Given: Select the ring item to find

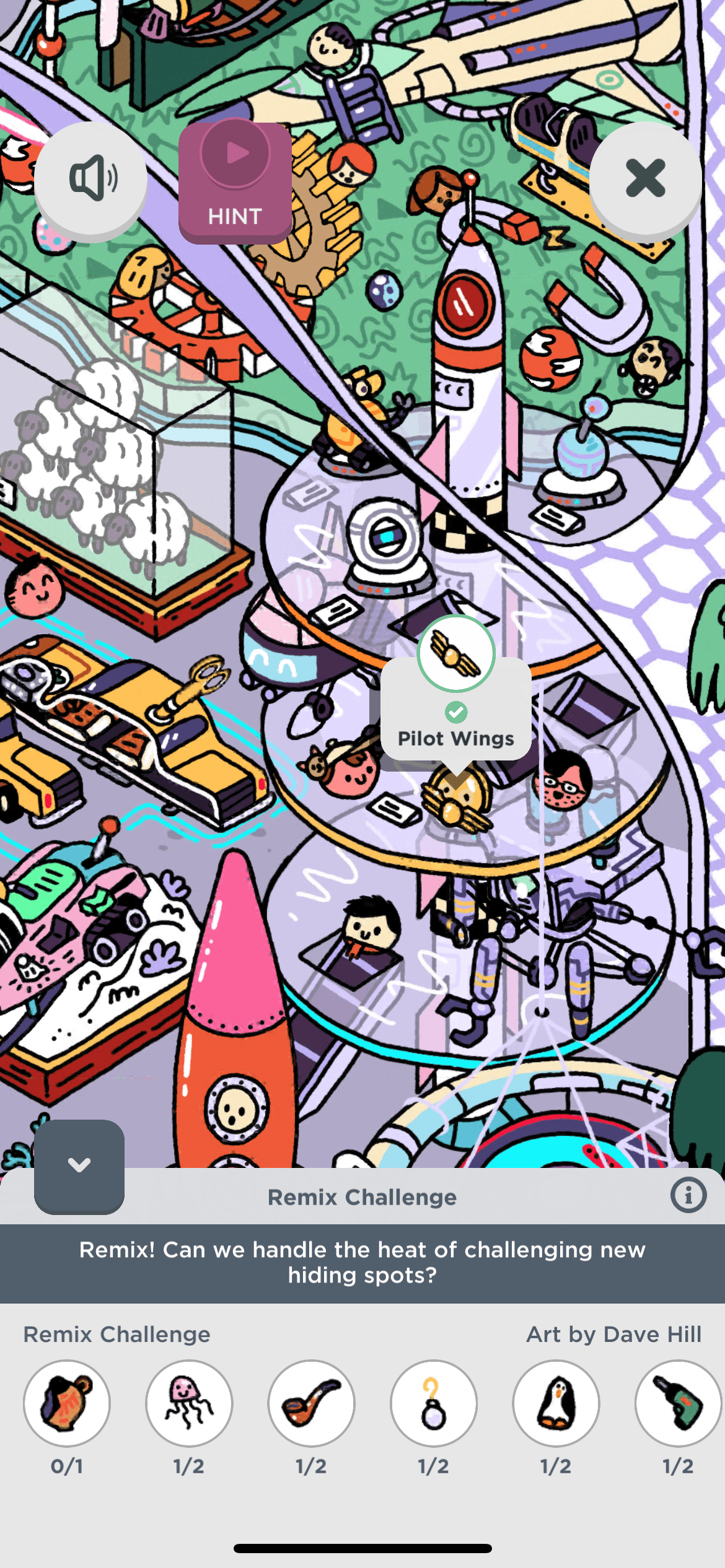Looking at the screenshot, I should (433, 1403).
